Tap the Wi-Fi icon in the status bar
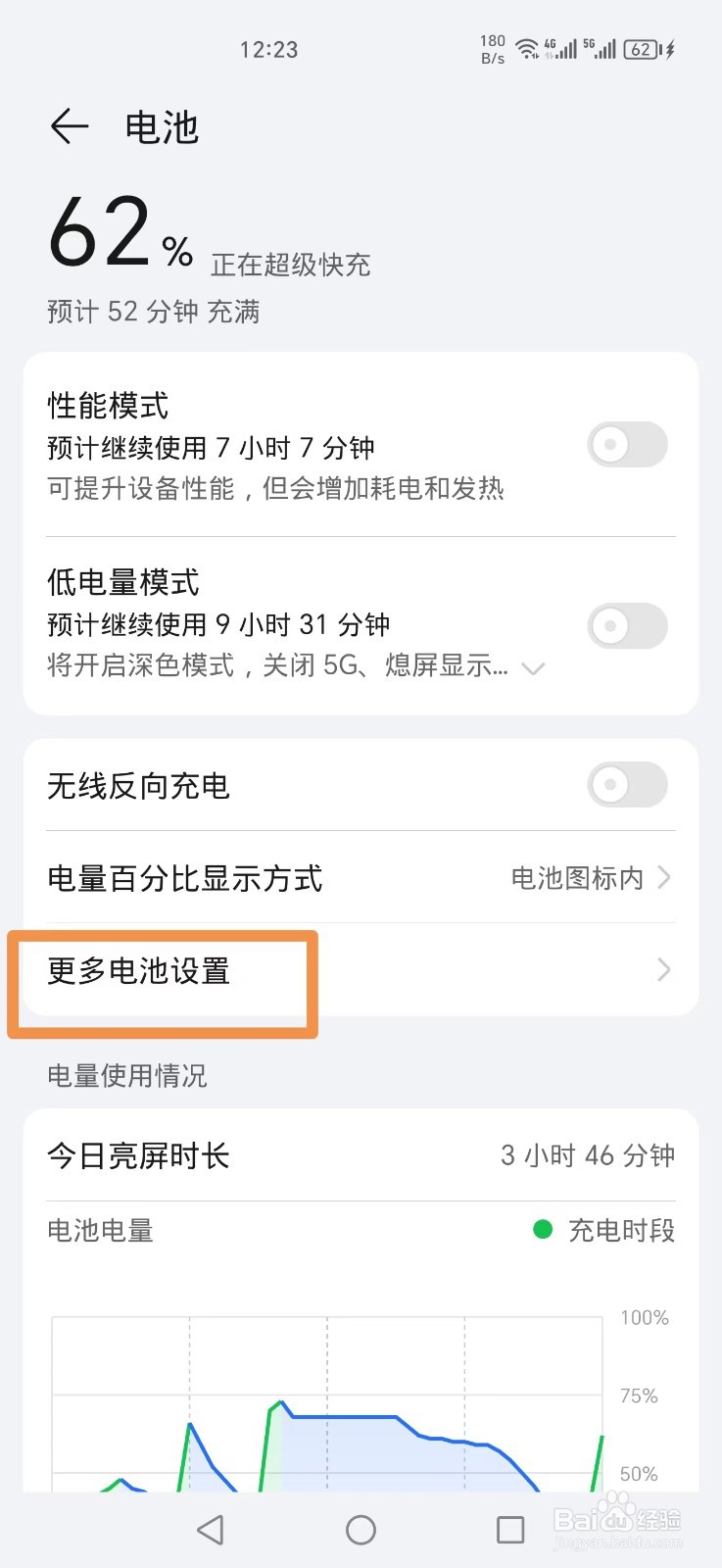 [x=527, y=49]
